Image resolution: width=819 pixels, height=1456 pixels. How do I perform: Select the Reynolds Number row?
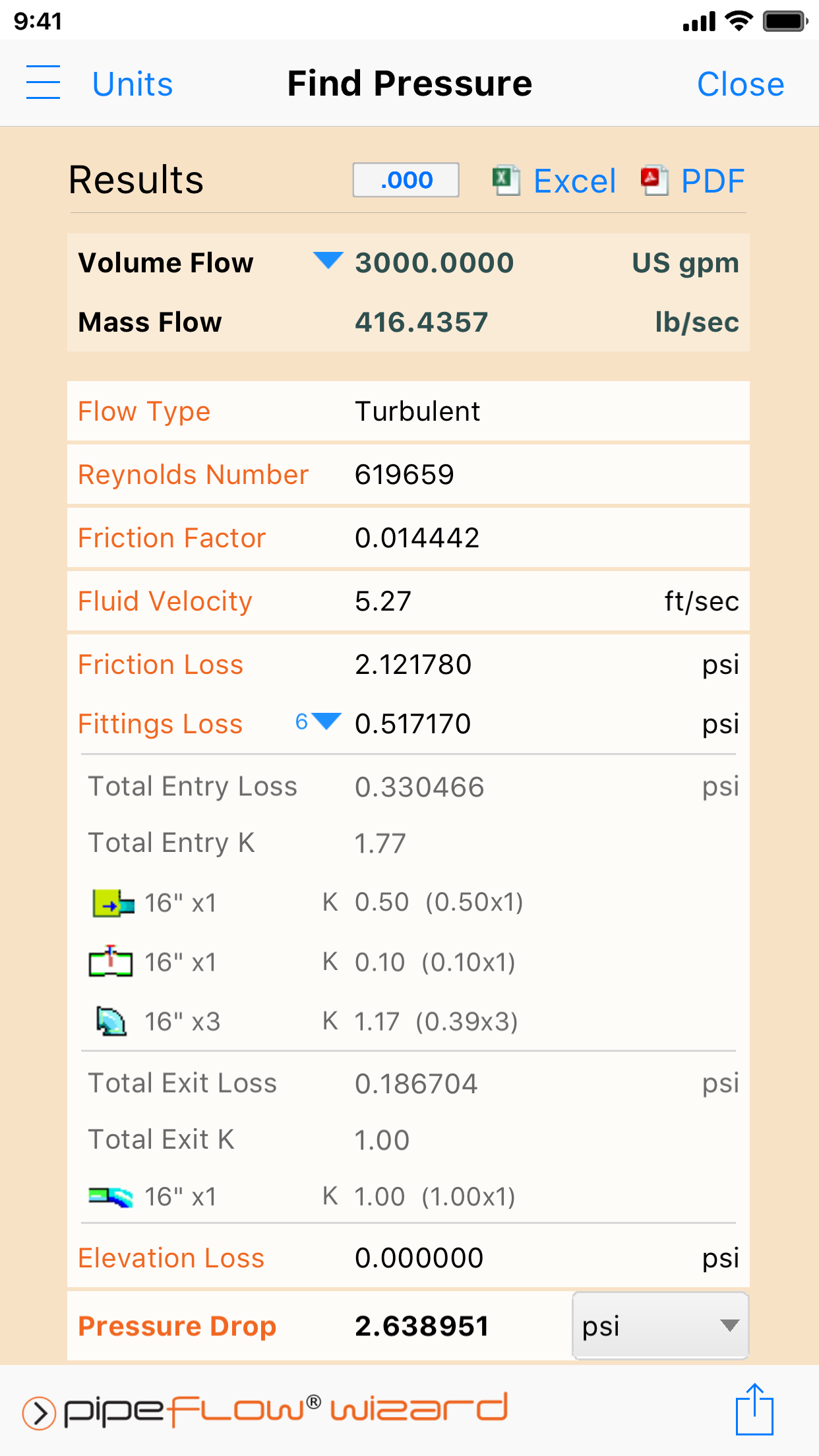tap(409, 474)
